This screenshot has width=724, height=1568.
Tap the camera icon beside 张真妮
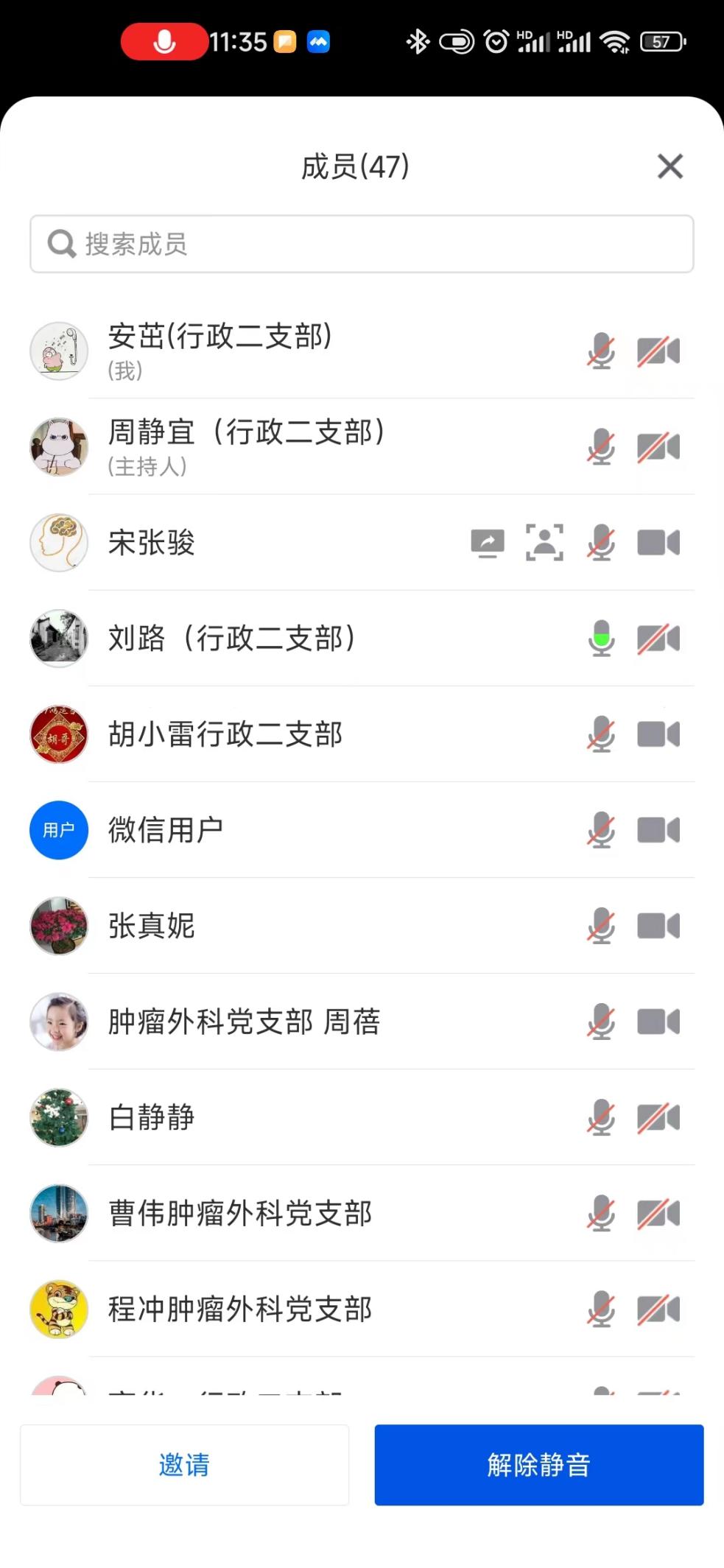(x=658, y=926)
